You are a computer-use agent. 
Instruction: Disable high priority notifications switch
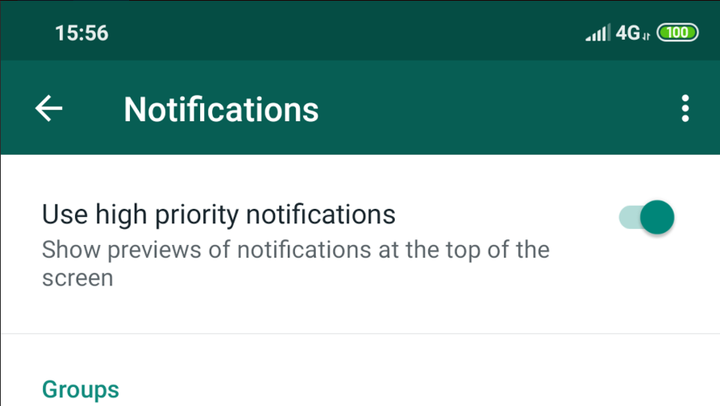[x=647, y=217]
